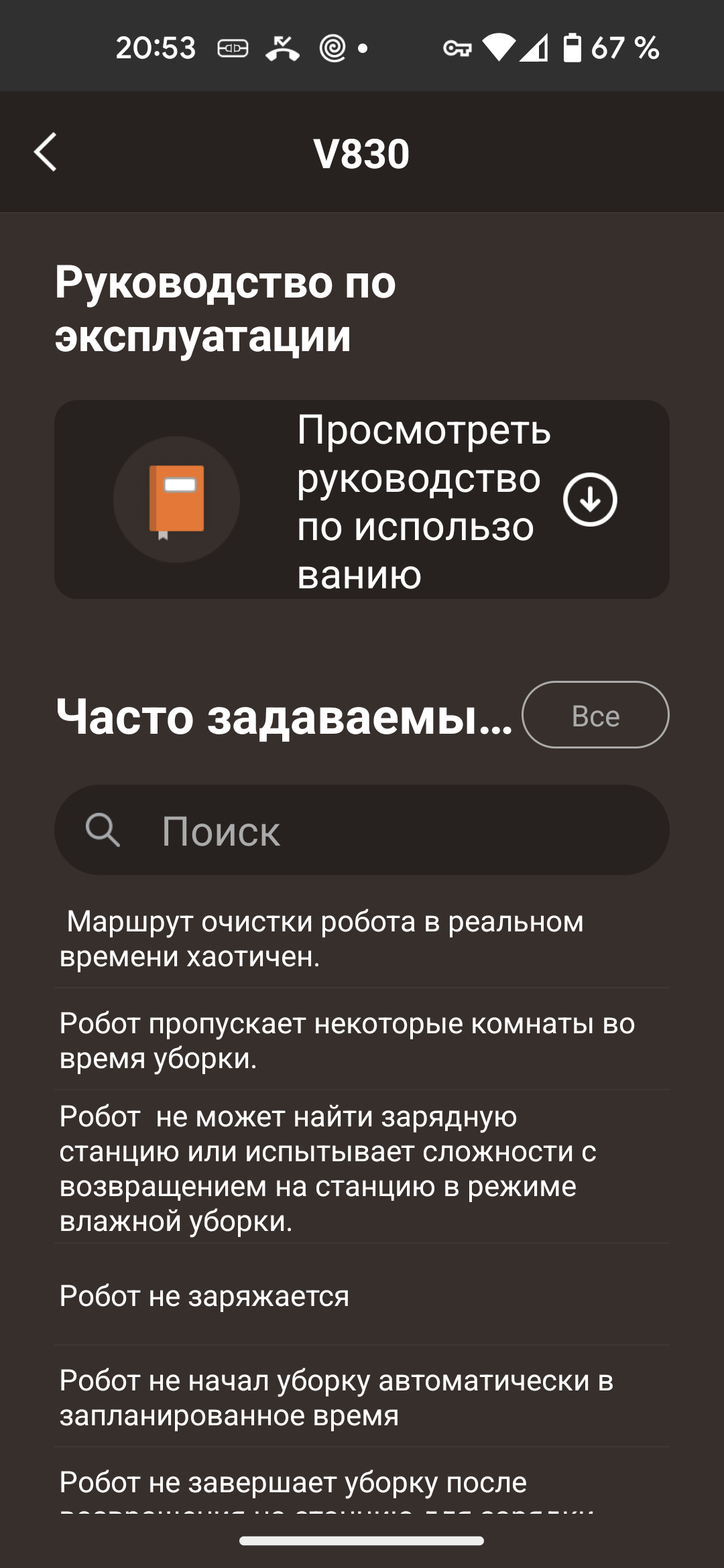Focus the Поиск search field

[362, 830]
